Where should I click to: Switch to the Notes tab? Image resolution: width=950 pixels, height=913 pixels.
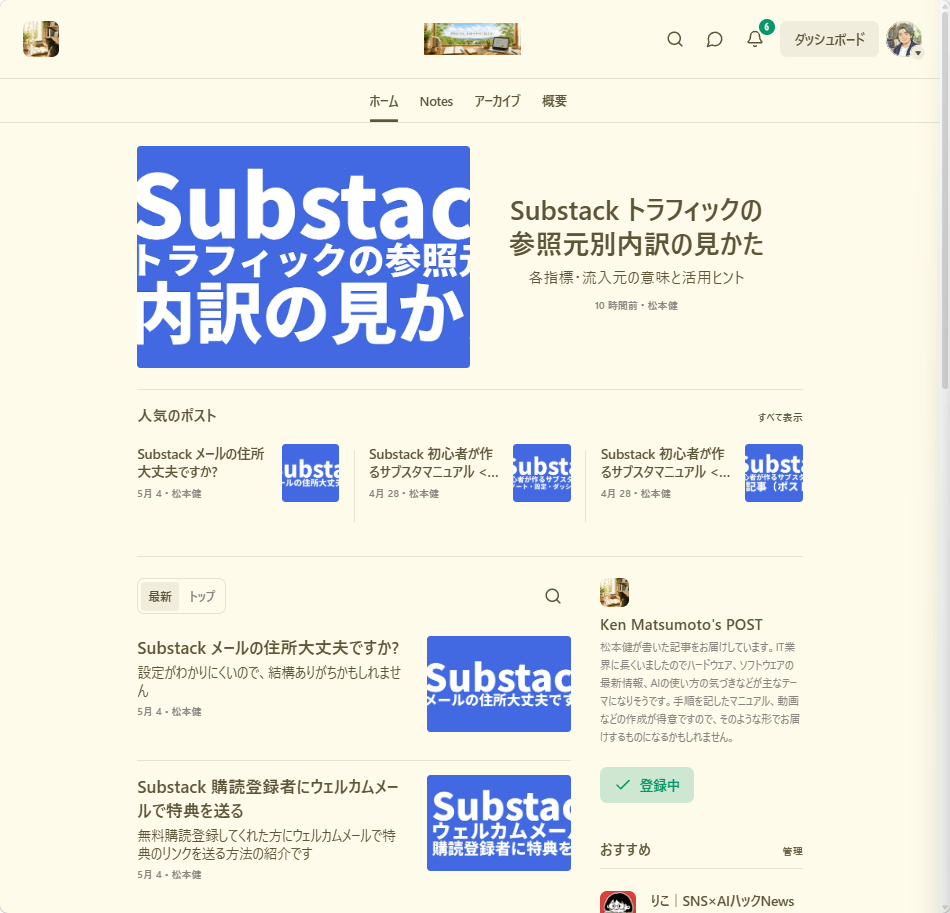click(436, 101)
